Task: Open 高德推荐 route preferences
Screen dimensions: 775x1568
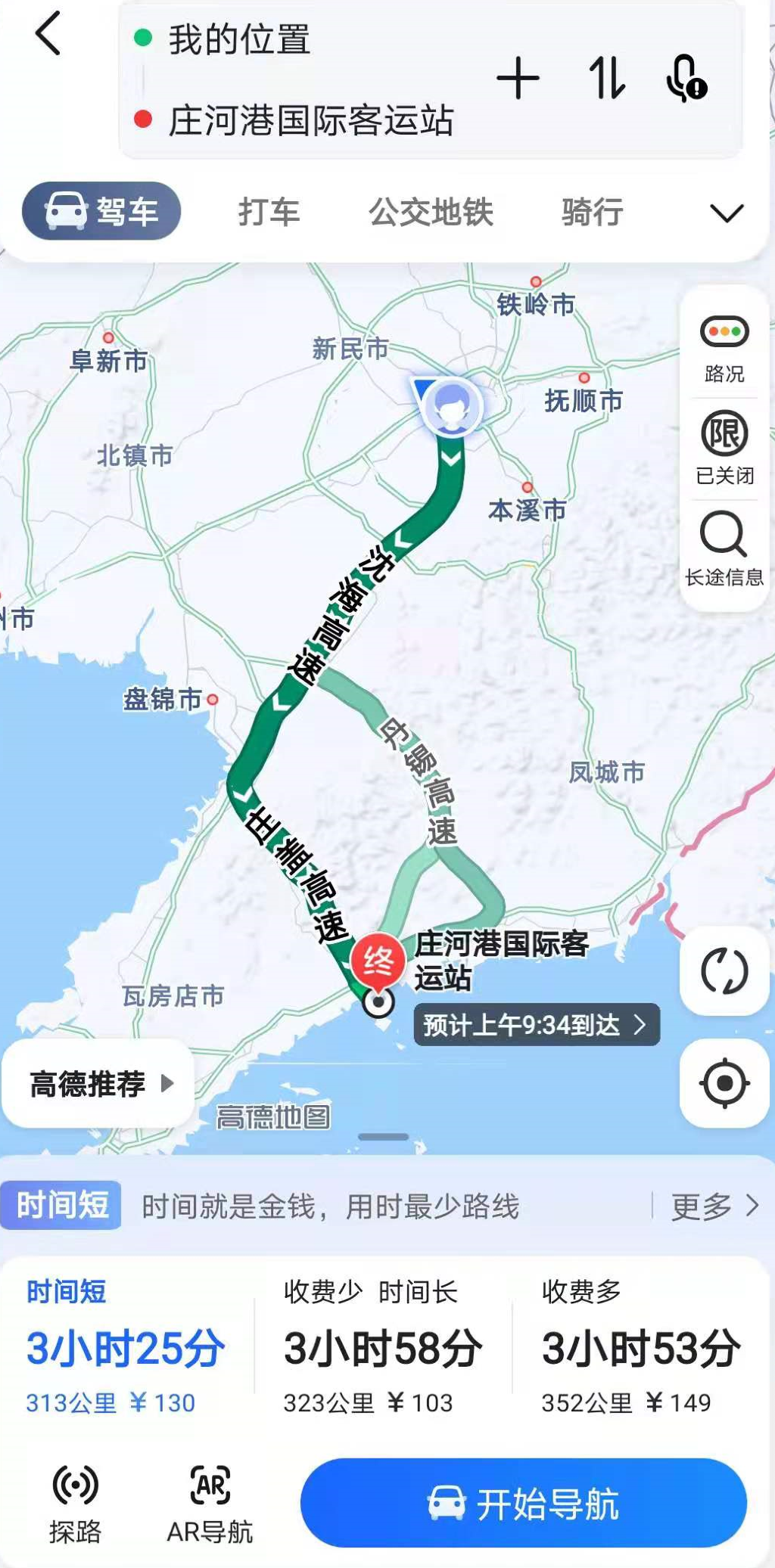Action: click(98, 1084)
